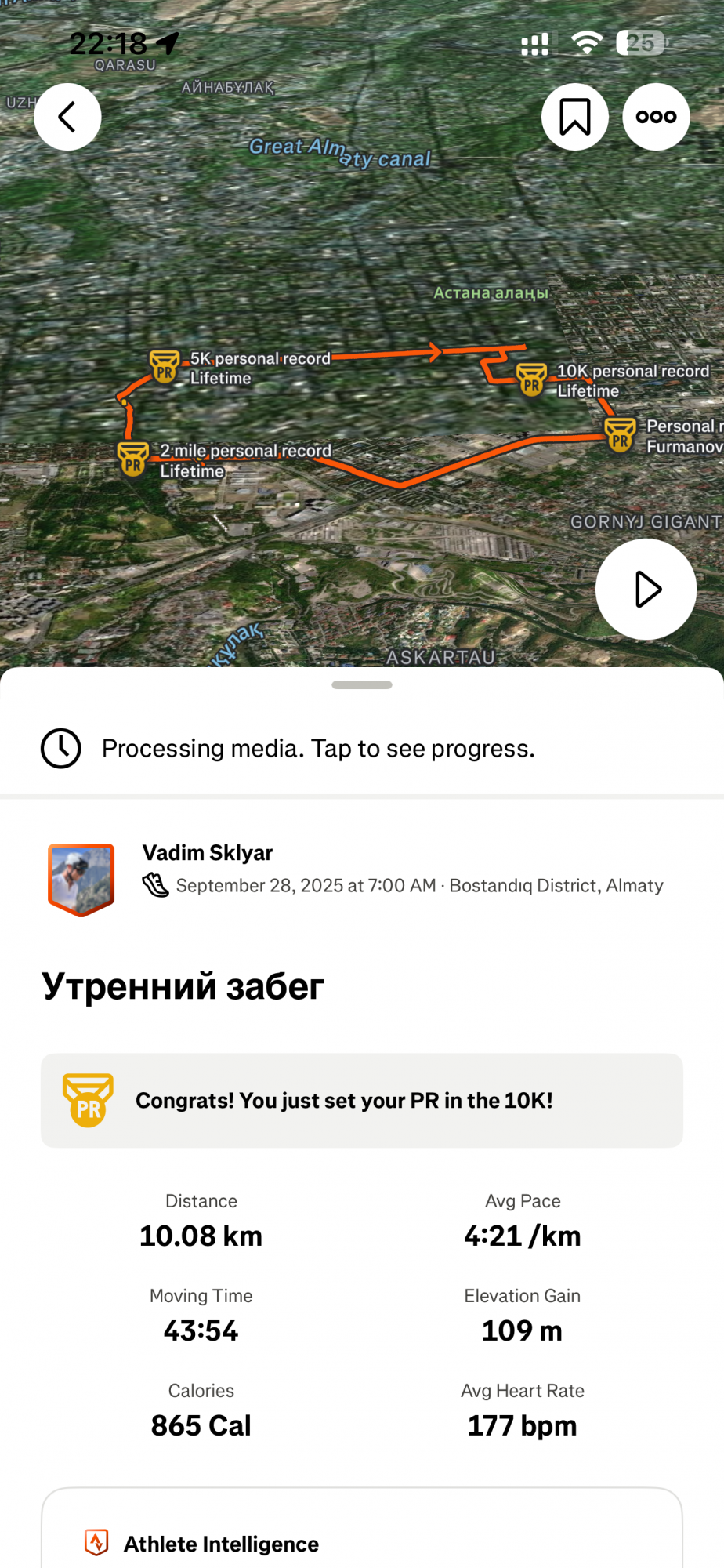Tap the 5K personal record marker

(165, 367)
